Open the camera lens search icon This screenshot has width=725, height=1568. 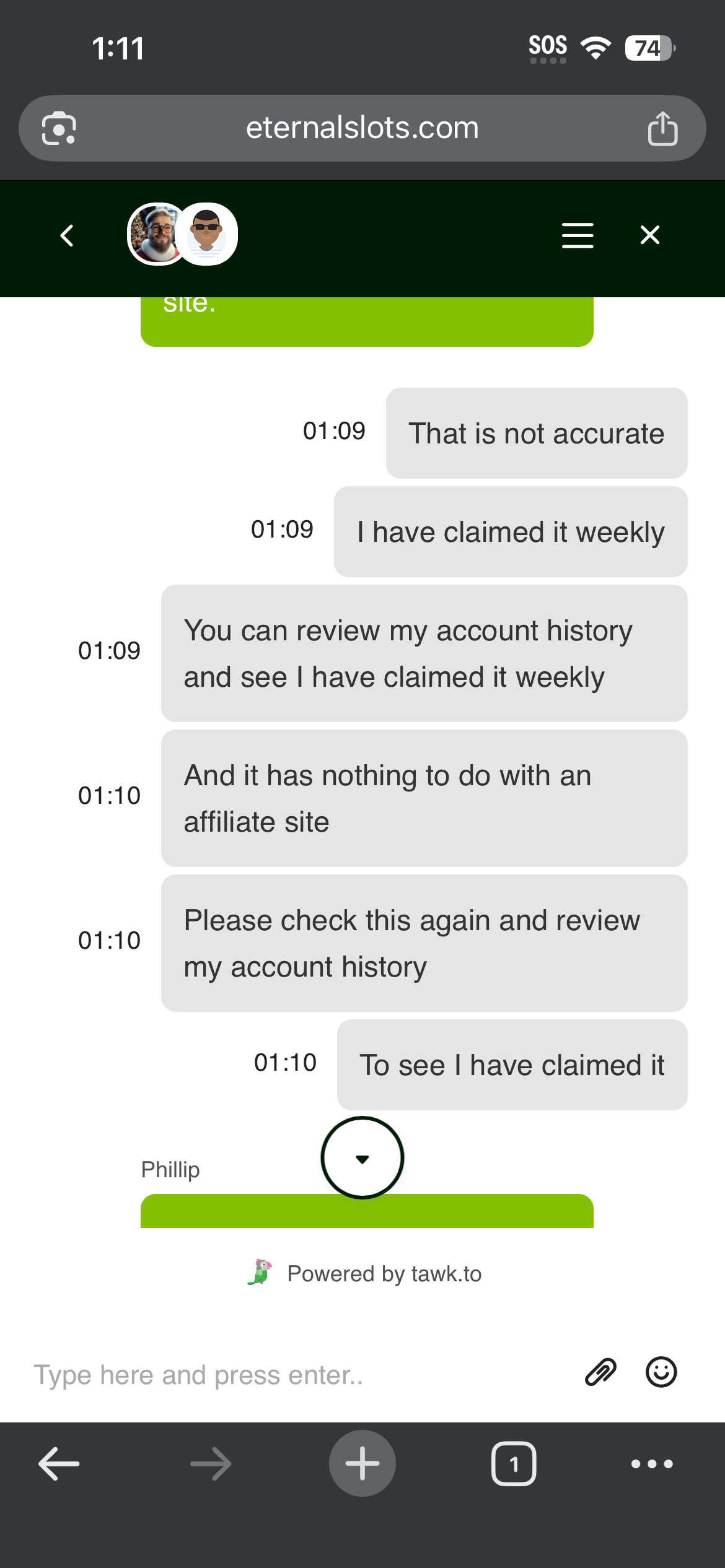[x=59, y=129]
